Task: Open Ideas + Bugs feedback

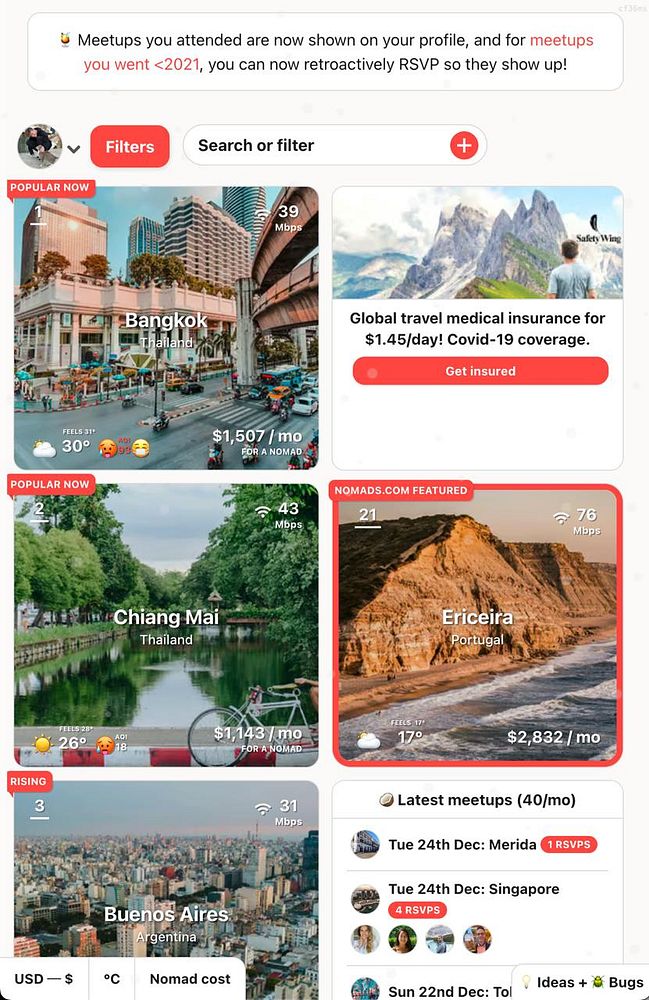Action: coord(584,982)
